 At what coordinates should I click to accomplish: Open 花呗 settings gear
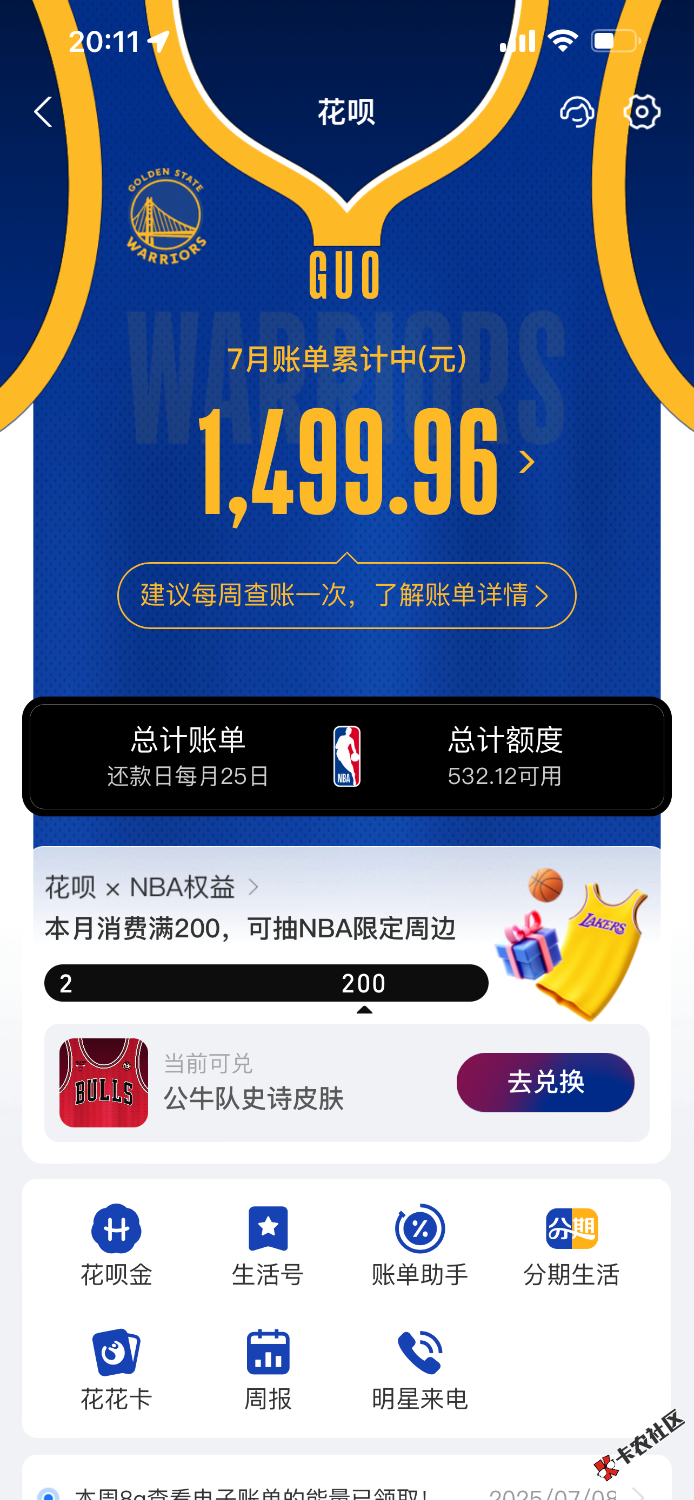tap(641, 112)
